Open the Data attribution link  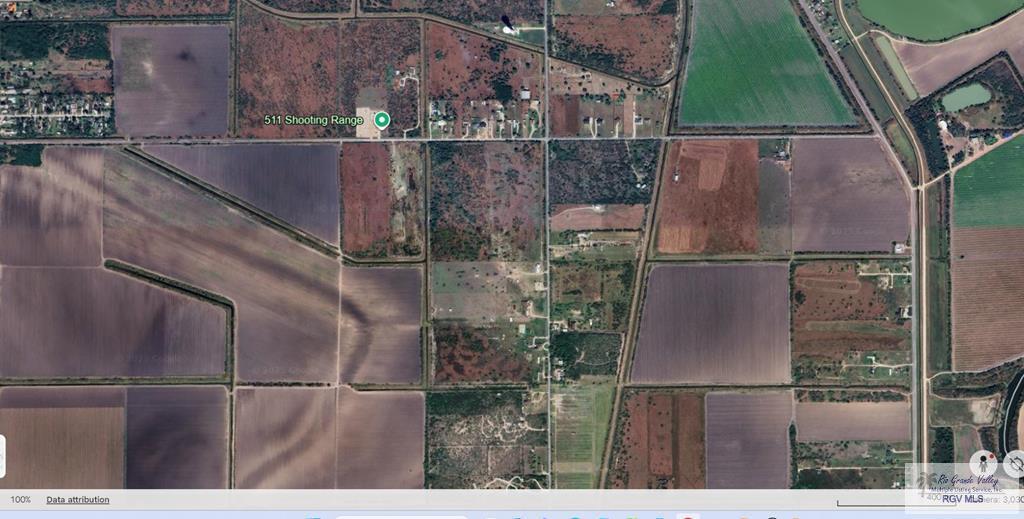click(x=78, y=499)
